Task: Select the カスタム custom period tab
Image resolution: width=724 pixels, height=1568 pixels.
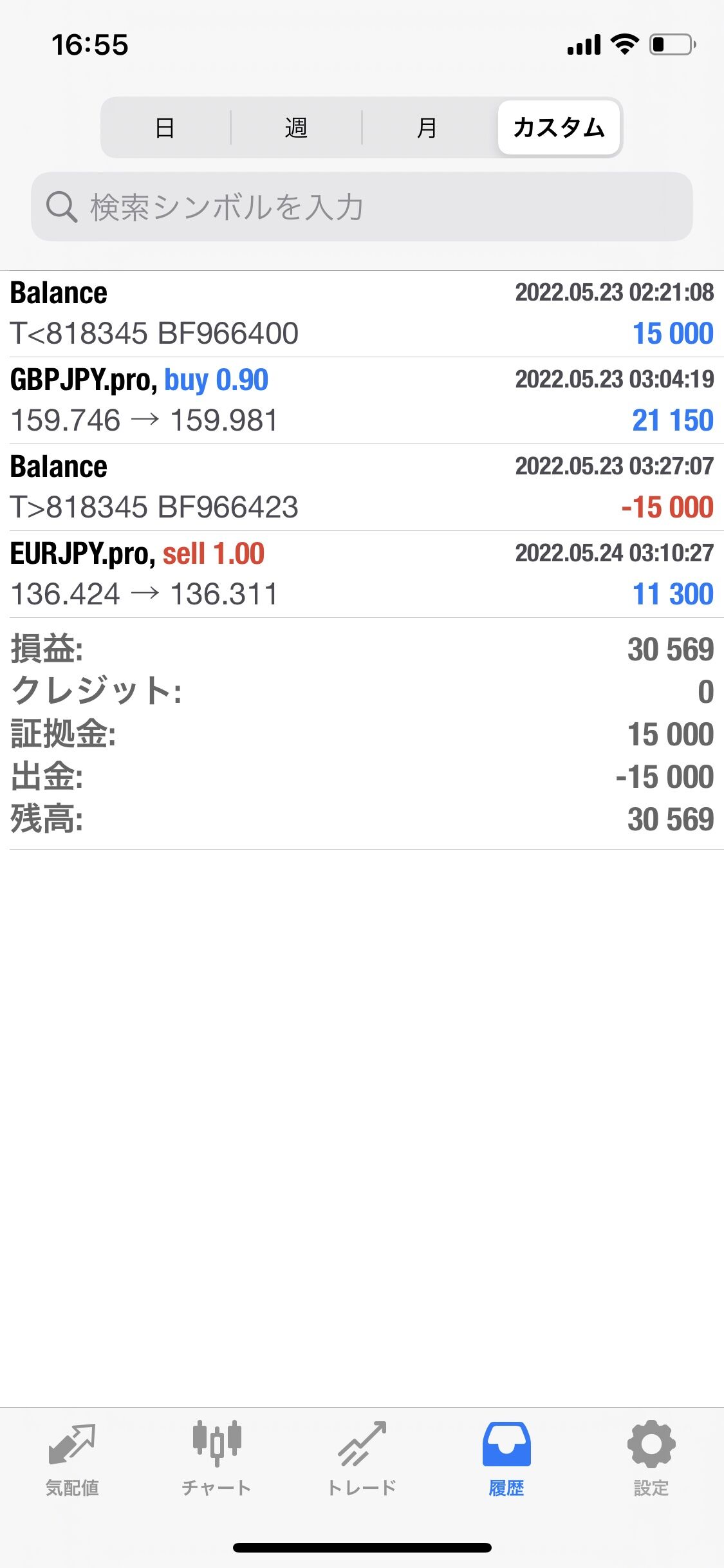Action: click(559, 127)
